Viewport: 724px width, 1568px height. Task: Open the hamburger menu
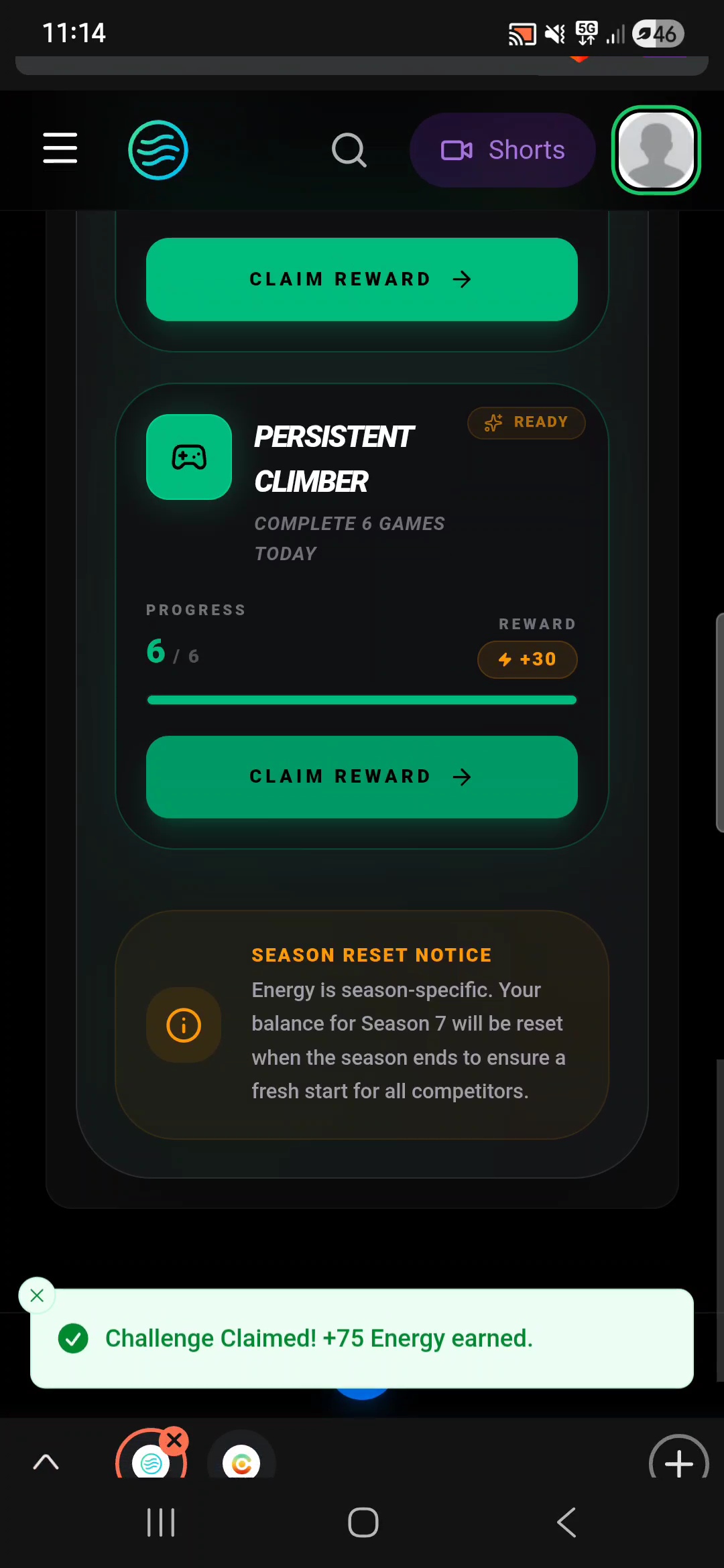click(60, 148)
